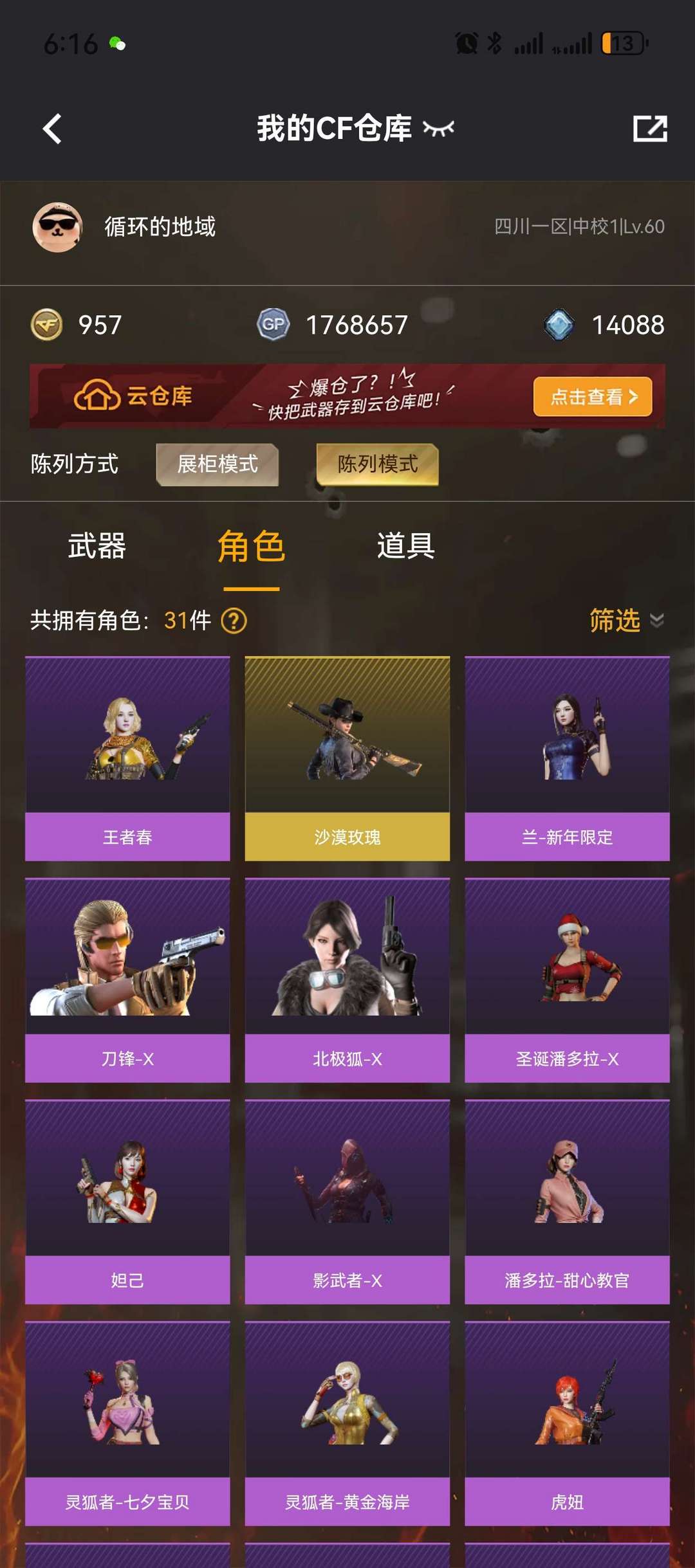Expand the 筛选 filter dropdown
The width and height of the screenshot is (695, 1568).
click(x=613, y=621)
